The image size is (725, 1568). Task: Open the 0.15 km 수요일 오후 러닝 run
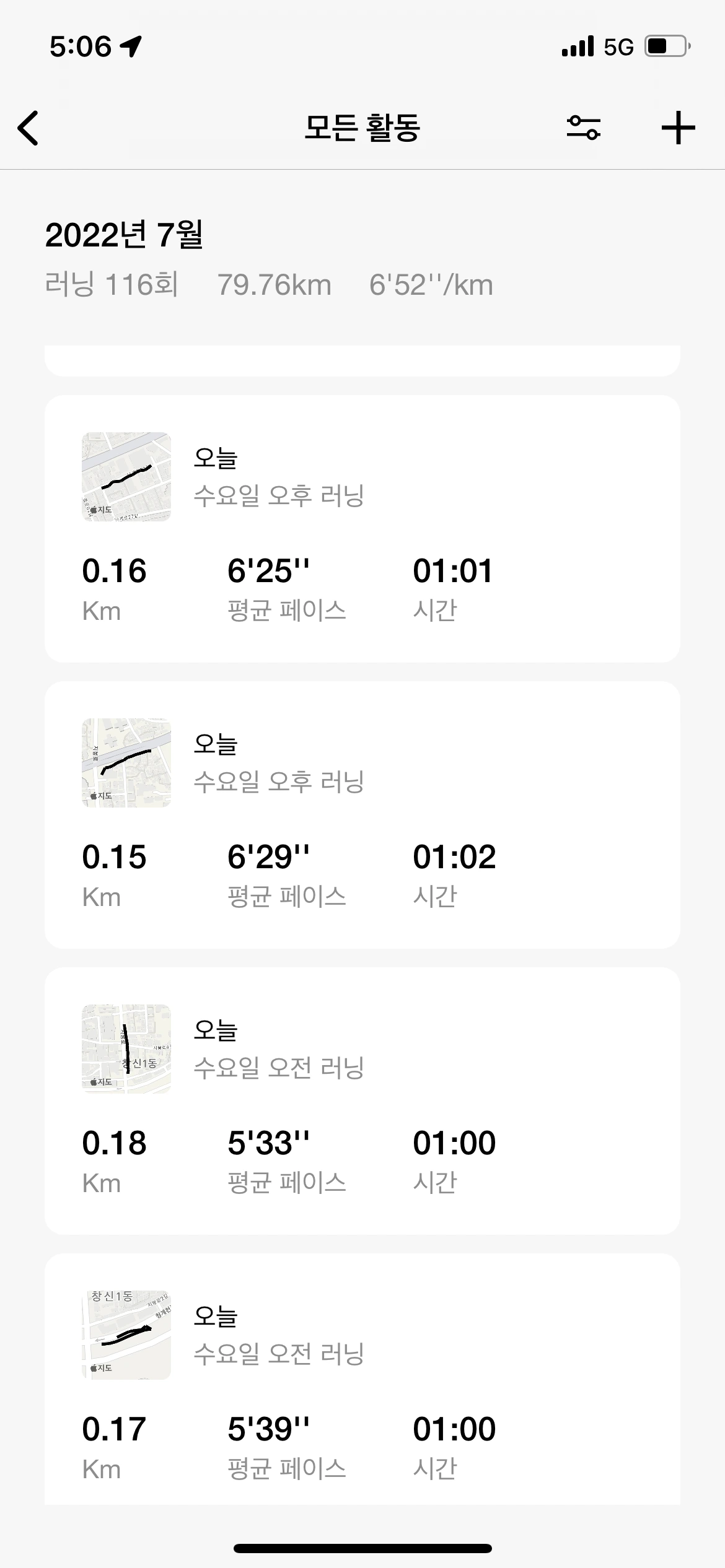pos(362,815)
